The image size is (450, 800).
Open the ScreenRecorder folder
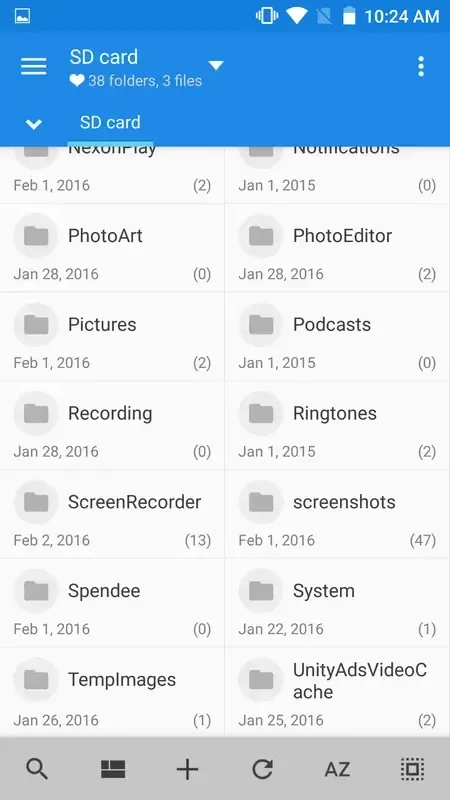(112, 514)
